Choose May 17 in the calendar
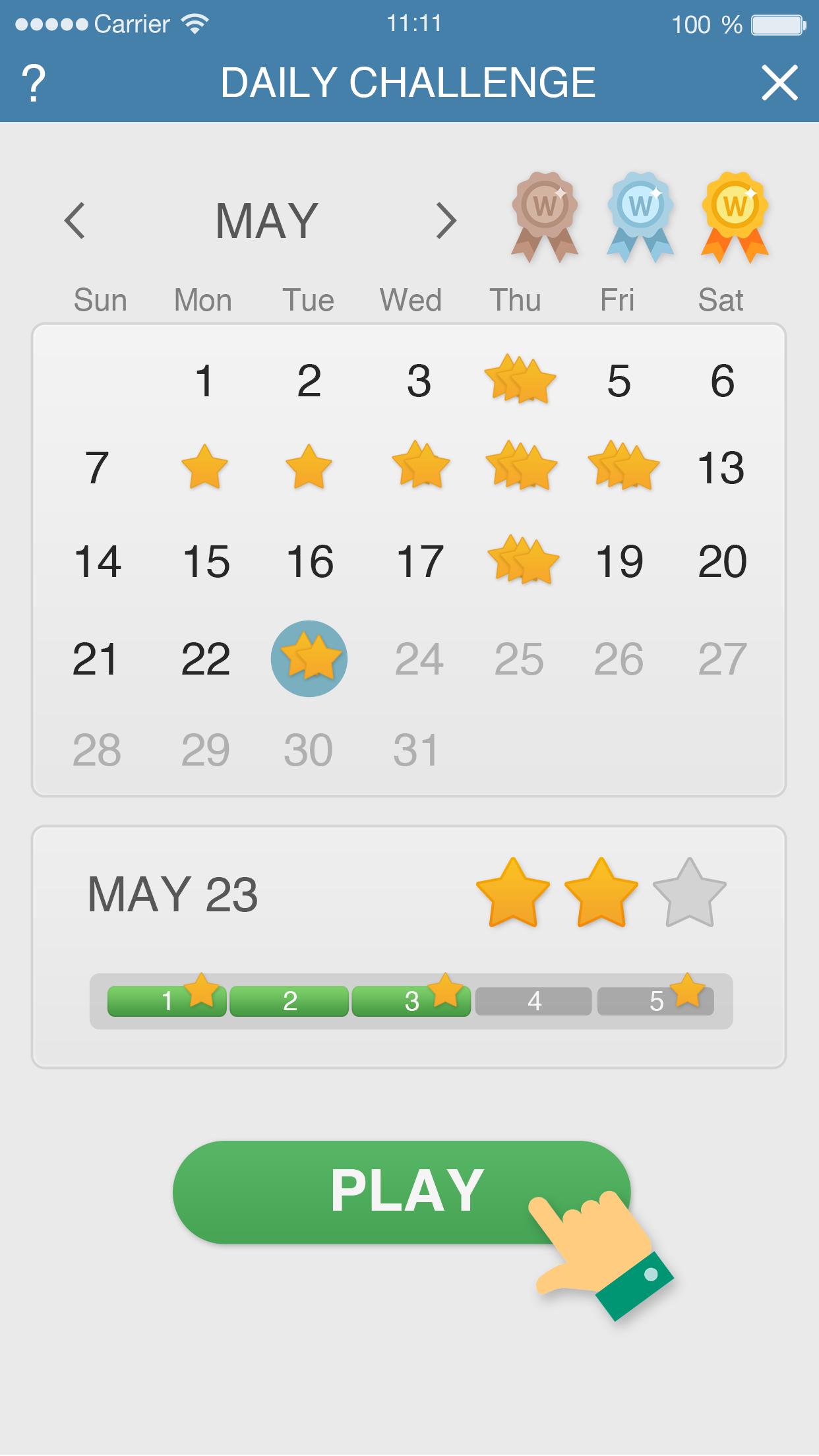 click(x=419, y=562)
